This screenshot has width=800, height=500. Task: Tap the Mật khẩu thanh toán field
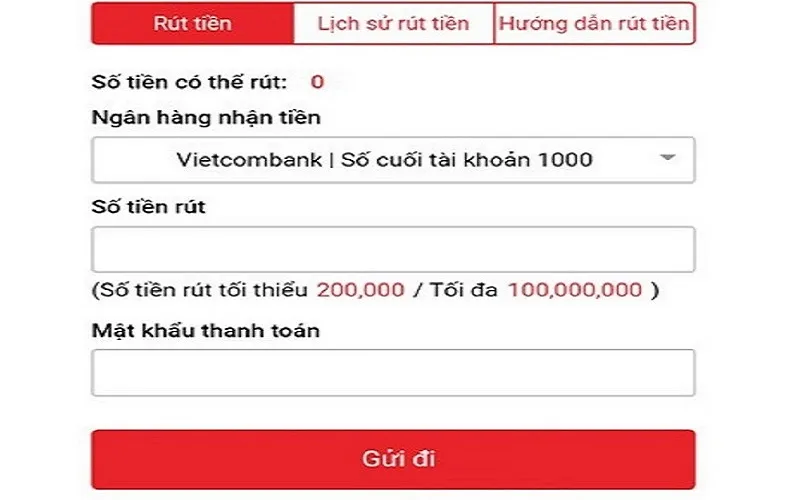click(393, 373)
